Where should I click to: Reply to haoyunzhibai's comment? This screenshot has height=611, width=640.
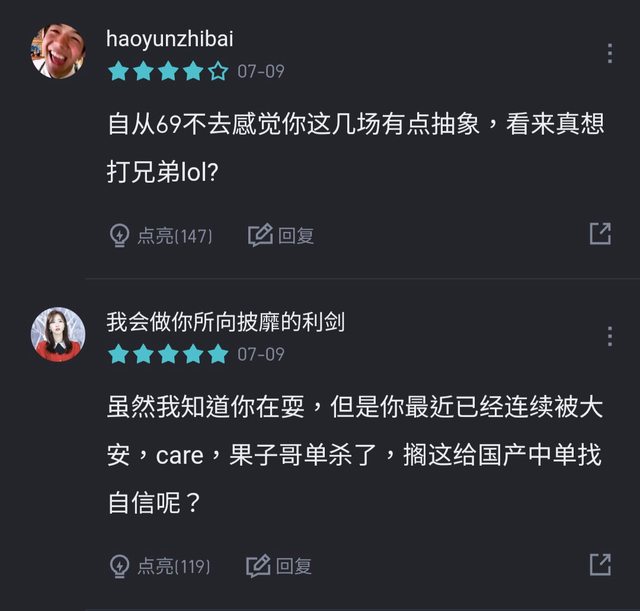click(281, 235)
